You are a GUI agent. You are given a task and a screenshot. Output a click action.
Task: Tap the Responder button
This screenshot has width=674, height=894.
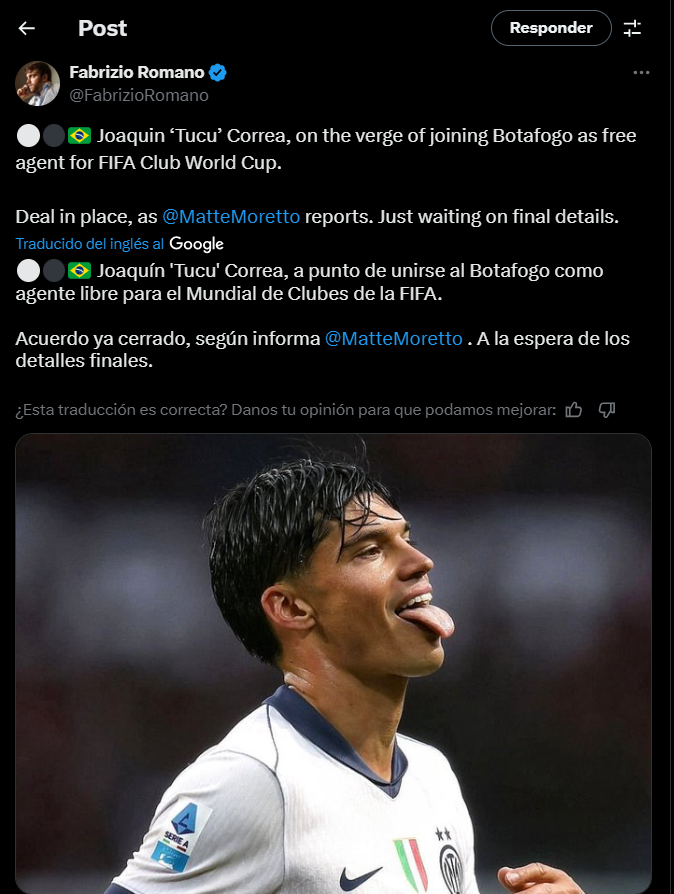click(550, 28)
